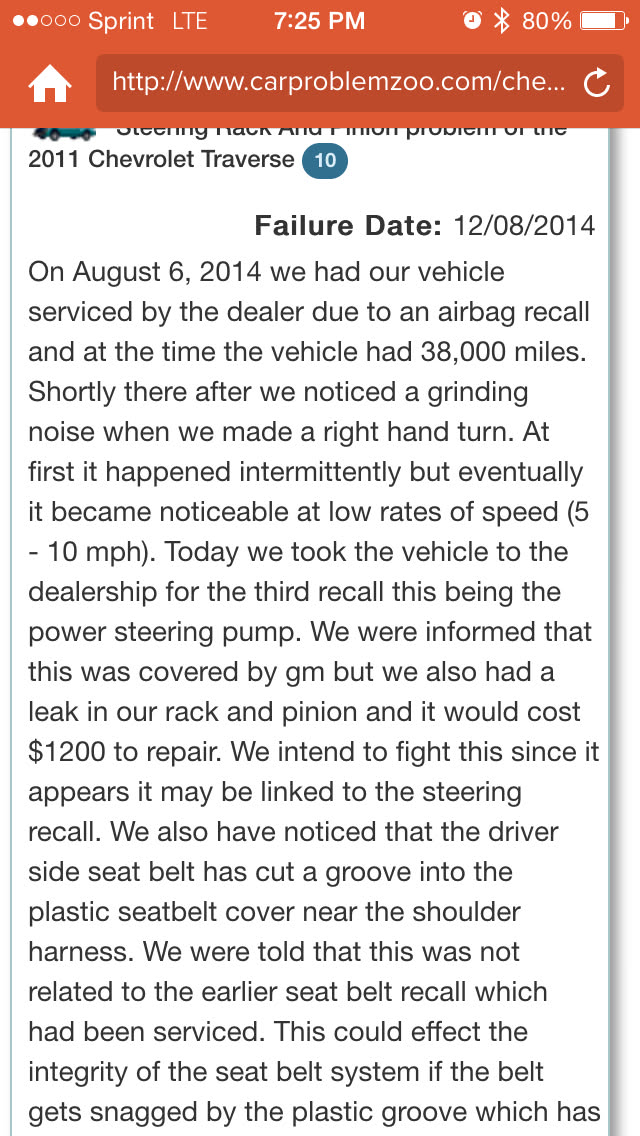The image size is (640, 1136).
Task: Tap the home icon in browser bar
Action: click(49, 85)
